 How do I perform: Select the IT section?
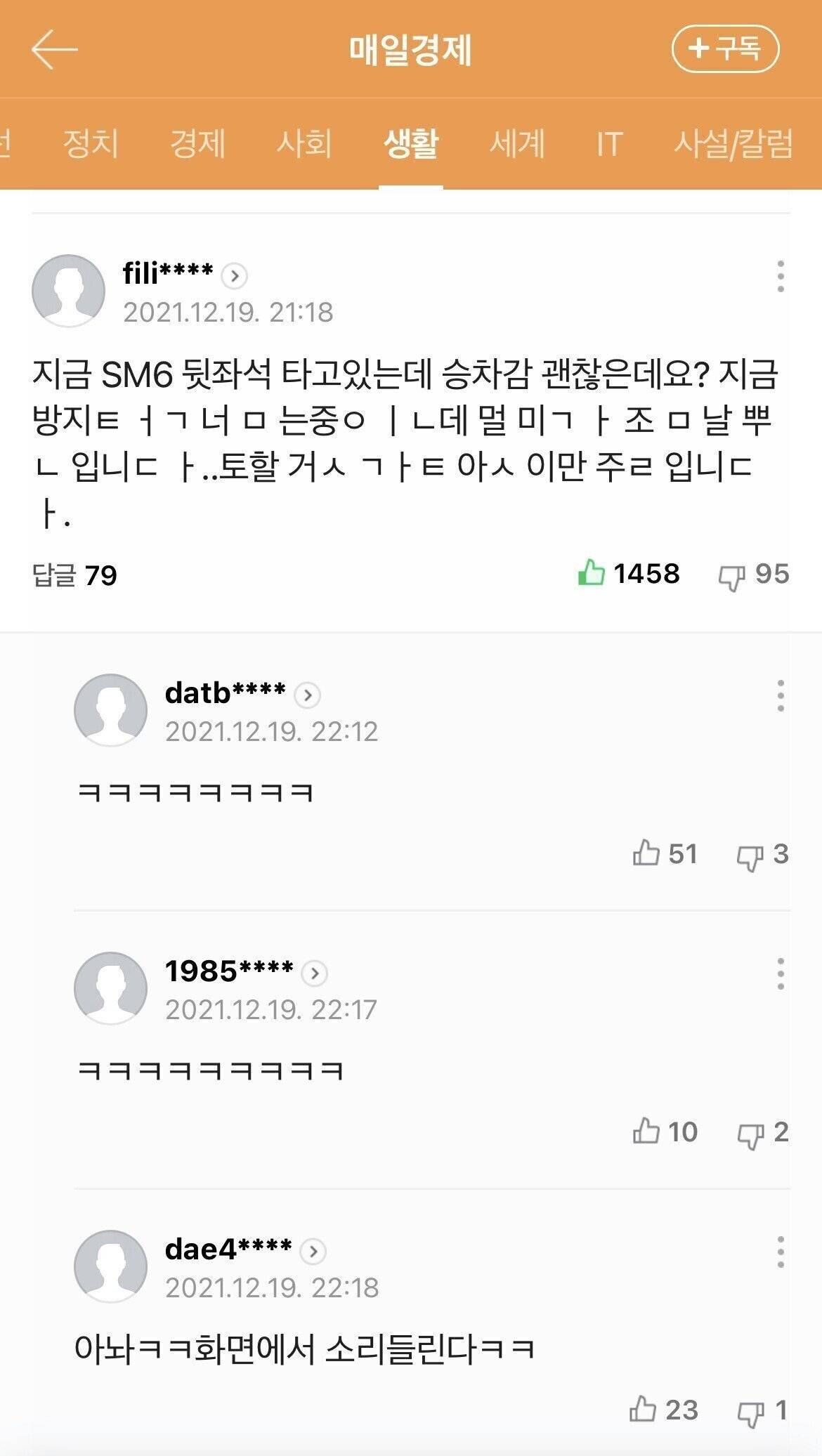608,143
